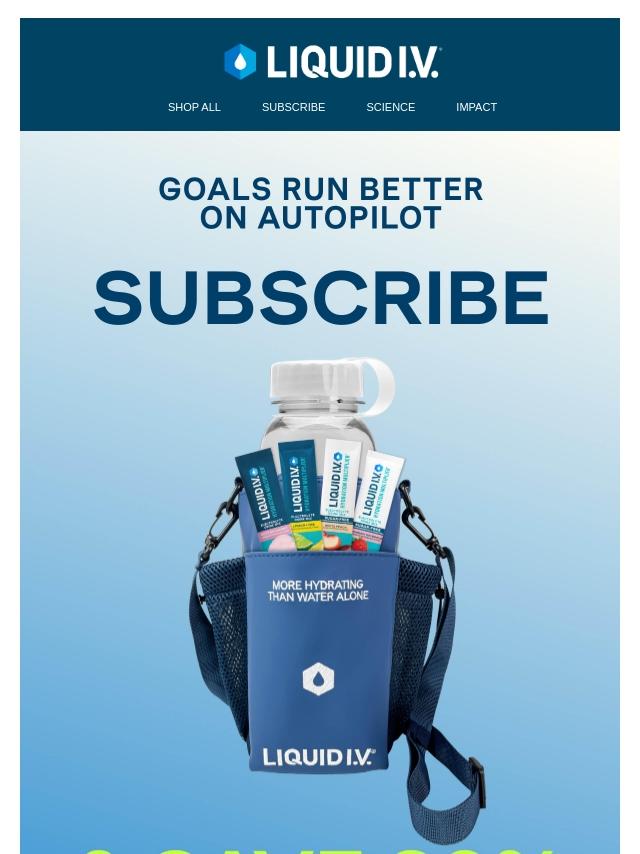Open the IMPACT link
Viewport: 640px width, 854px height.
[x=476, y=107]
